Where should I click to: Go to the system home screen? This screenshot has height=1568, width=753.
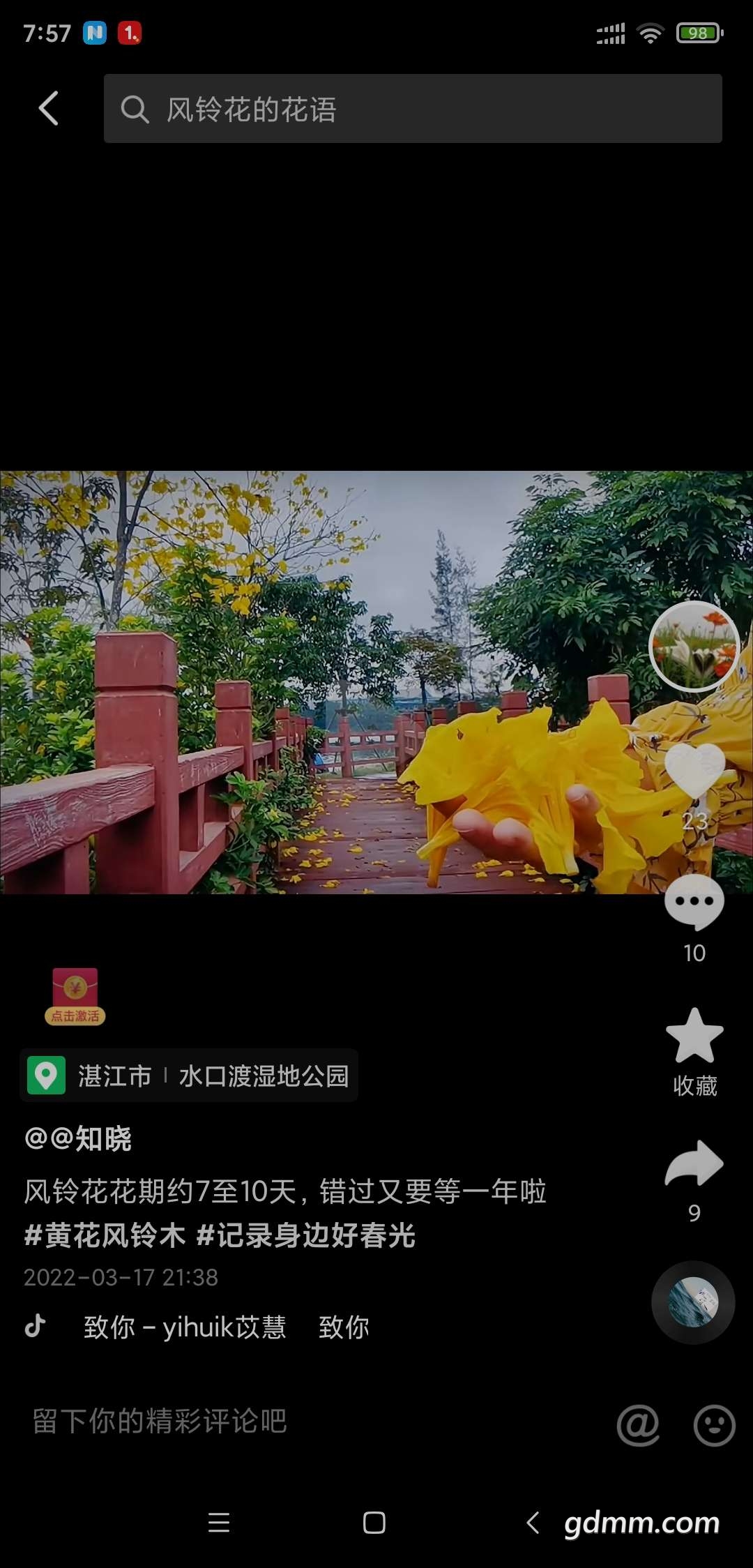click(x=374, y=1523)
